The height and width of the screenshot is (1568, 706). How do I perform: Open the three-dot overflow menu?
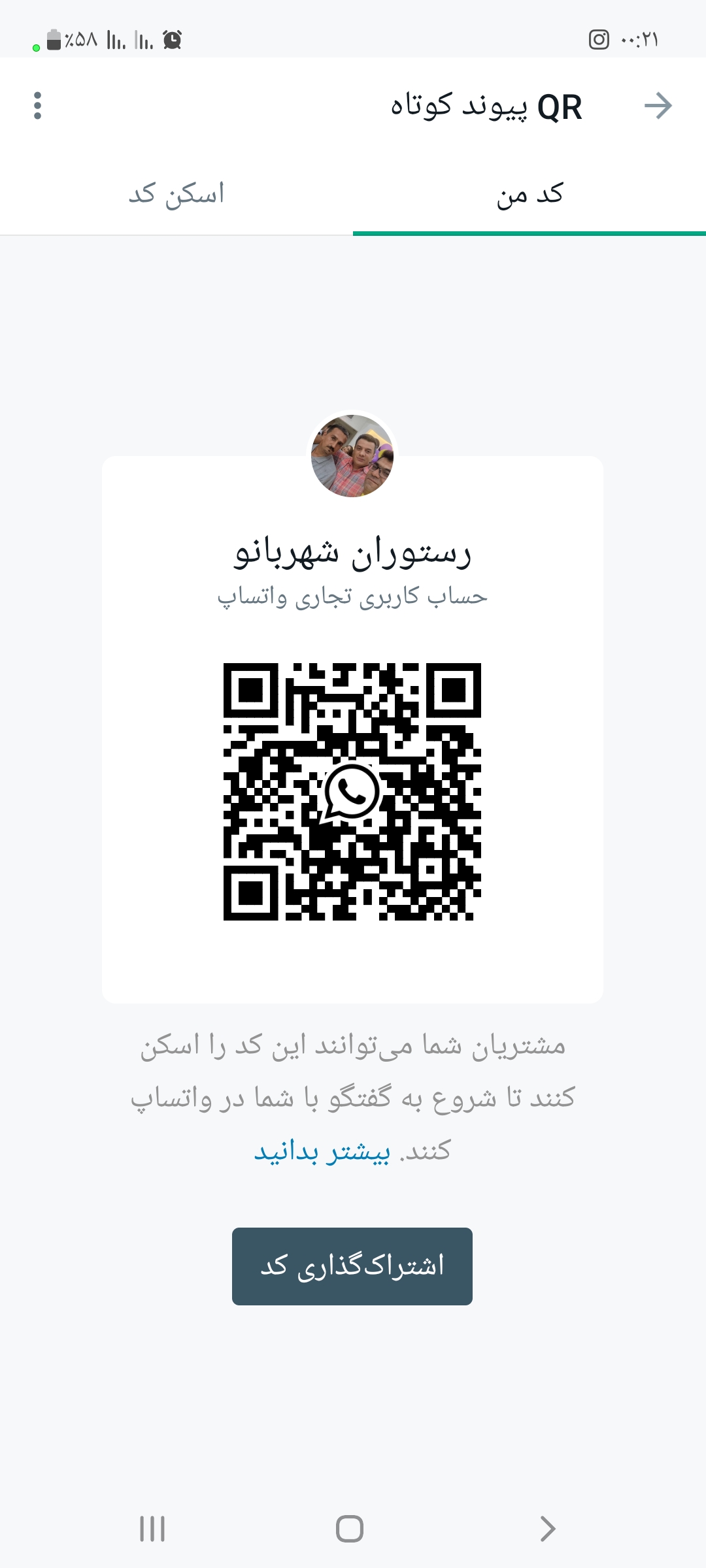tap(37, 106)
